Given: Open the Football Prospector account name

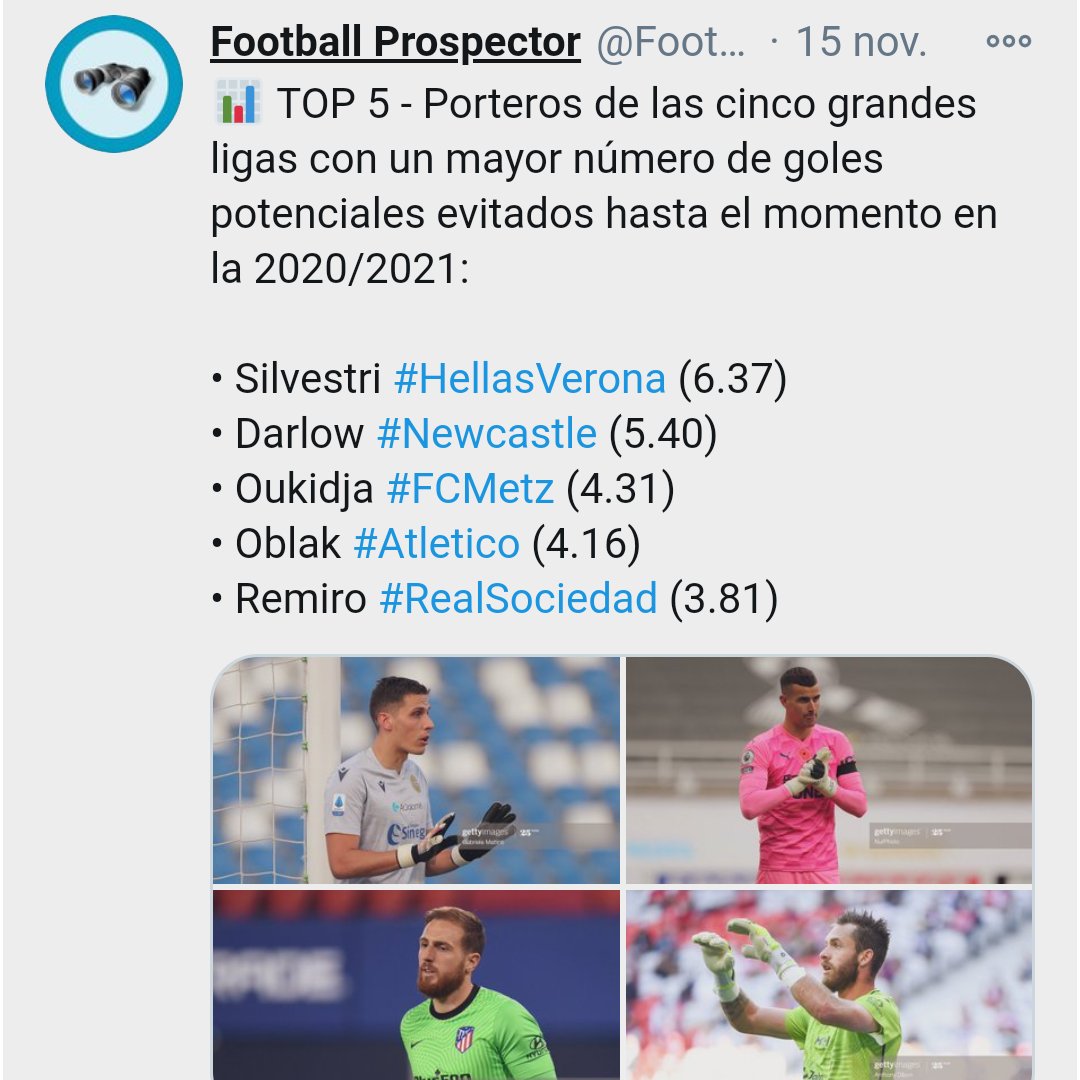Looking at the screenshot, I should click(x=395, y=43).
